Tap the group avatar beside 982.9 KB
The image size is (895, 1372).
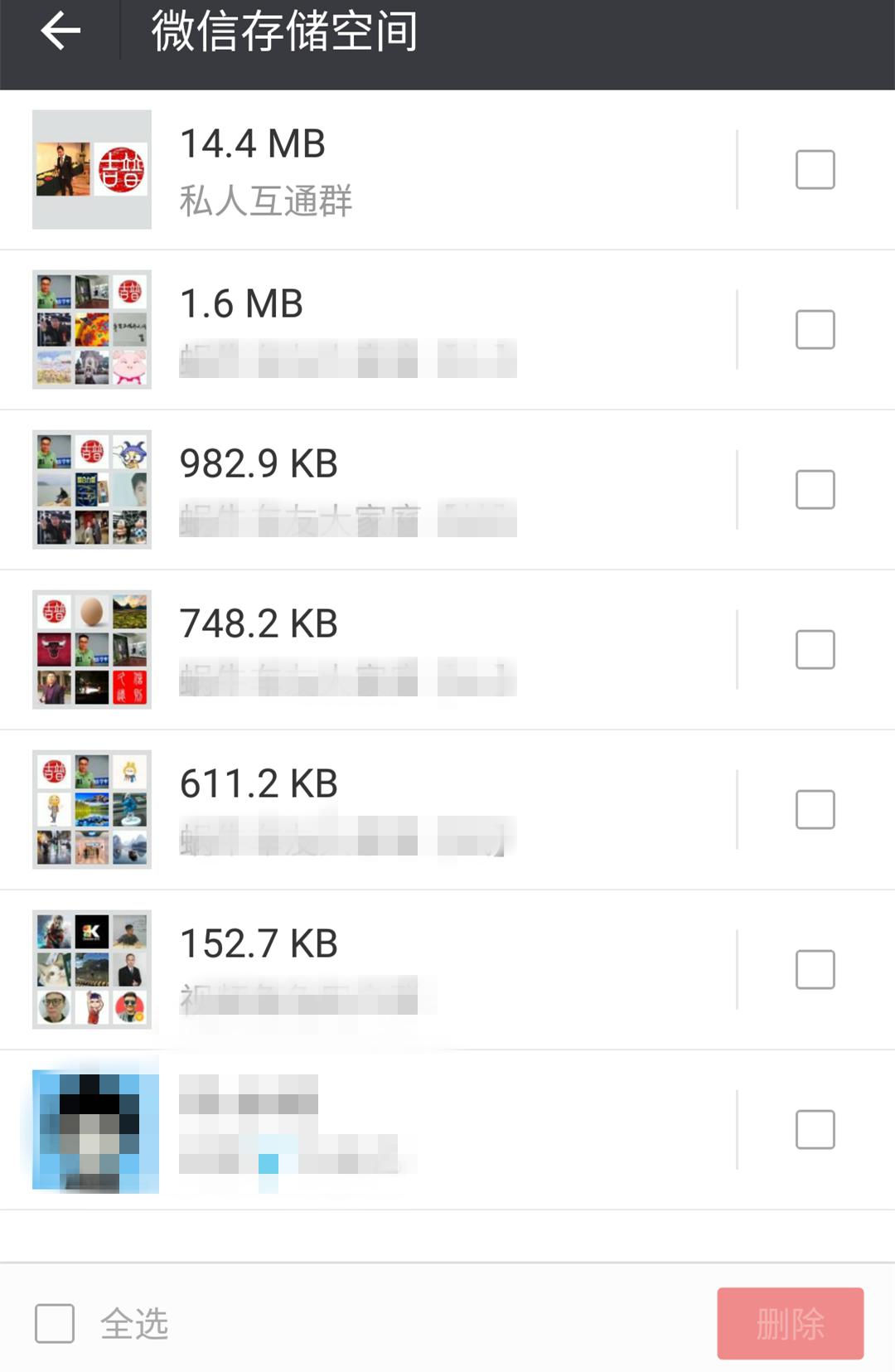[91, 488]
